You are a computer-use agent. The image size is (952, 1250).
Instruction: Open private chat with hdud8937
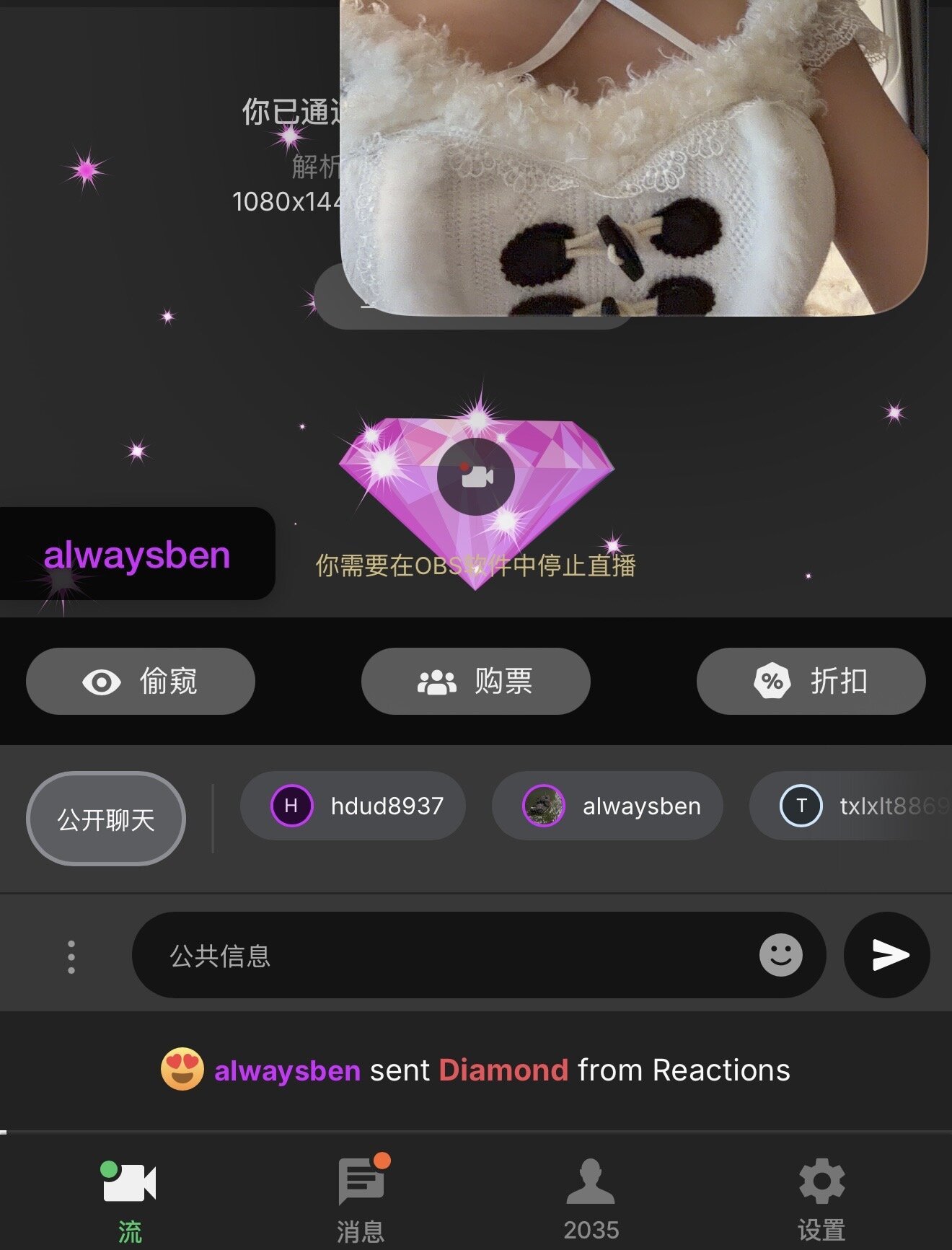pos(353,806)
